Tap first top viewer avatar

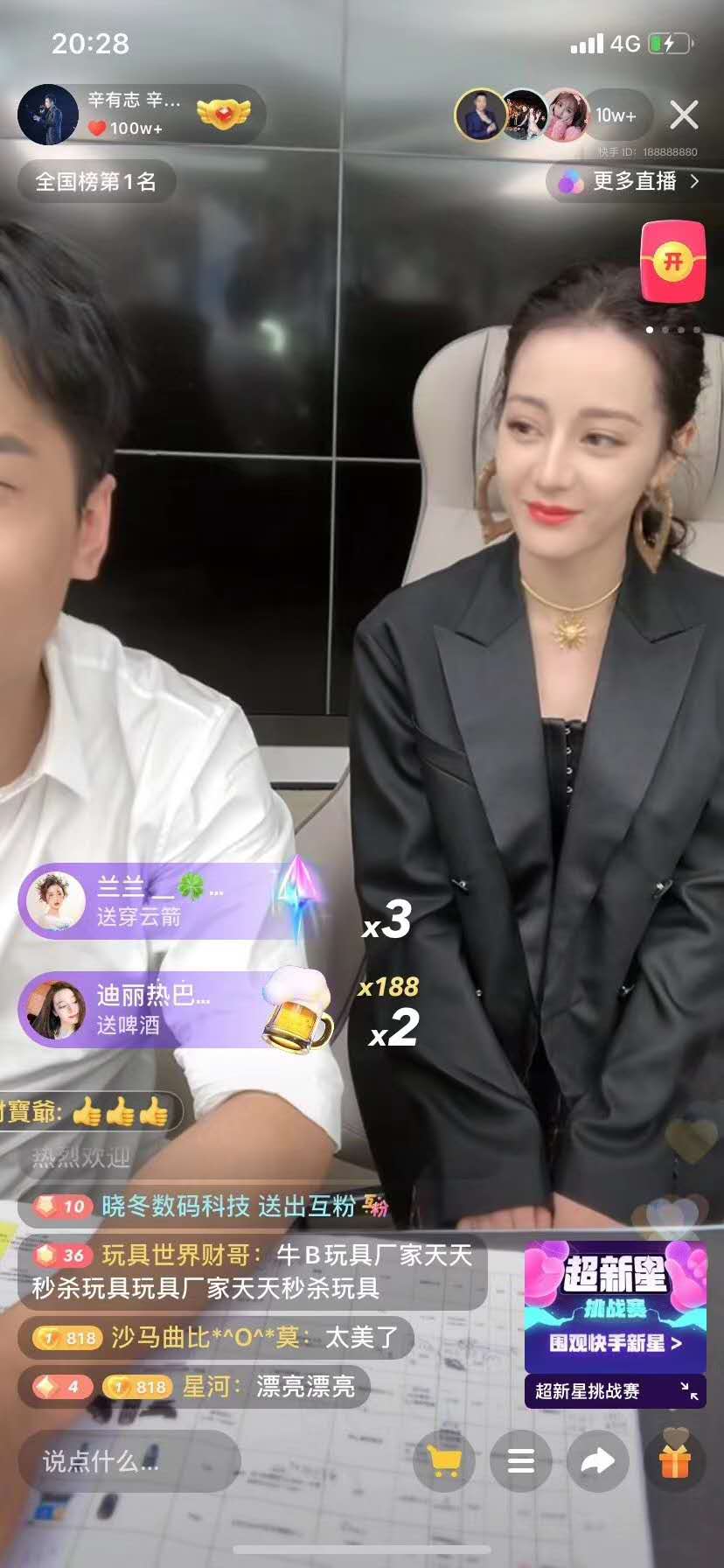pos(480,115)
